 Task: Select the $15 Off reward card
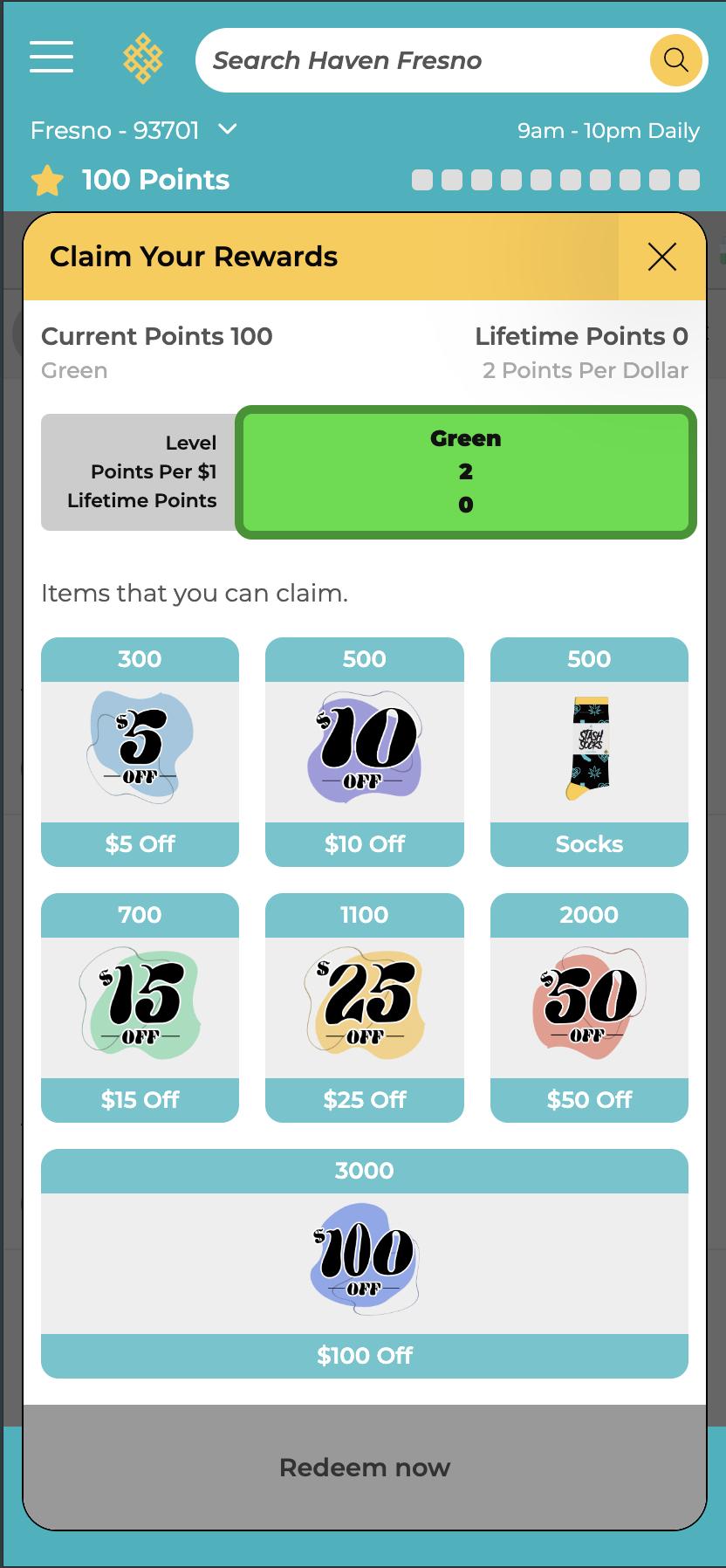[x=140, y=1008]
